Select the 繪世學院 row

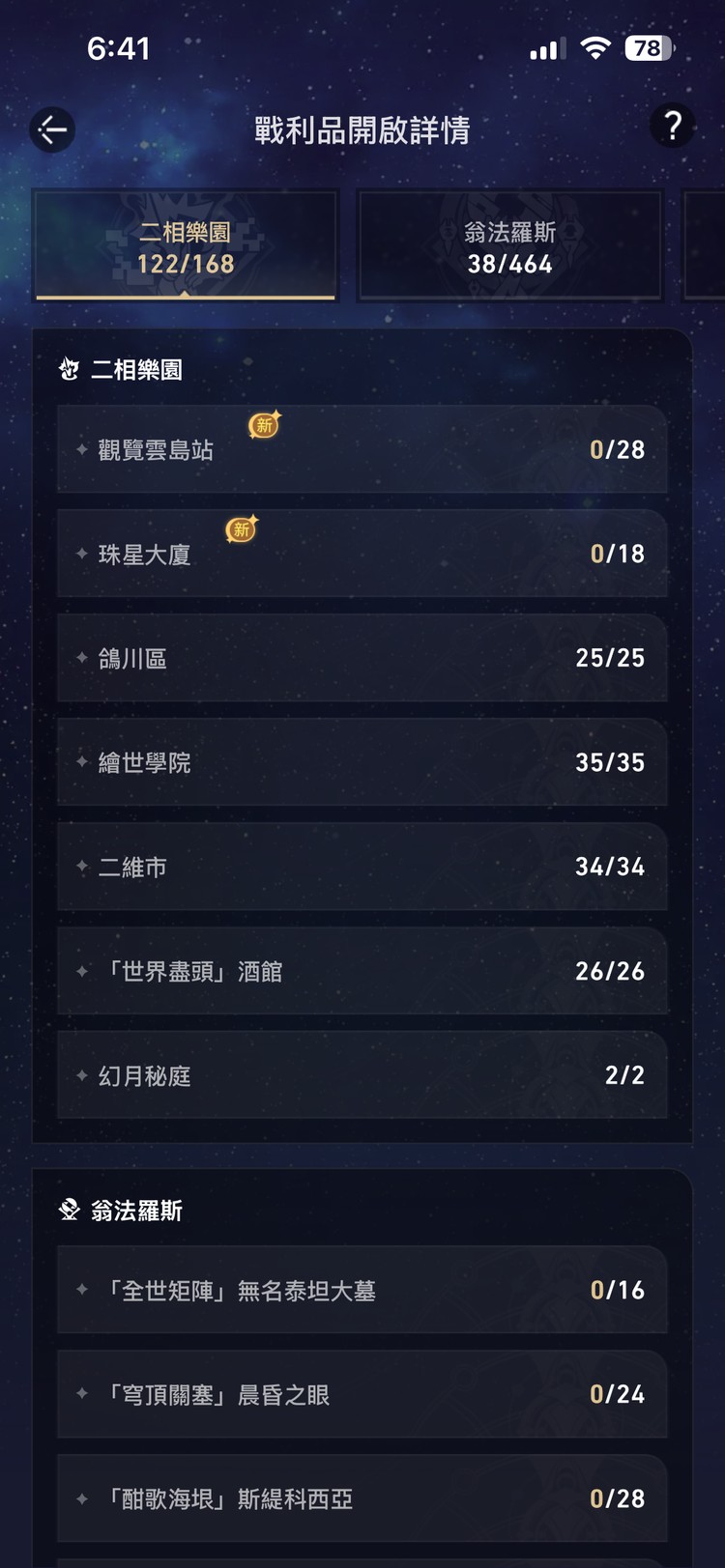coord(362,762)
